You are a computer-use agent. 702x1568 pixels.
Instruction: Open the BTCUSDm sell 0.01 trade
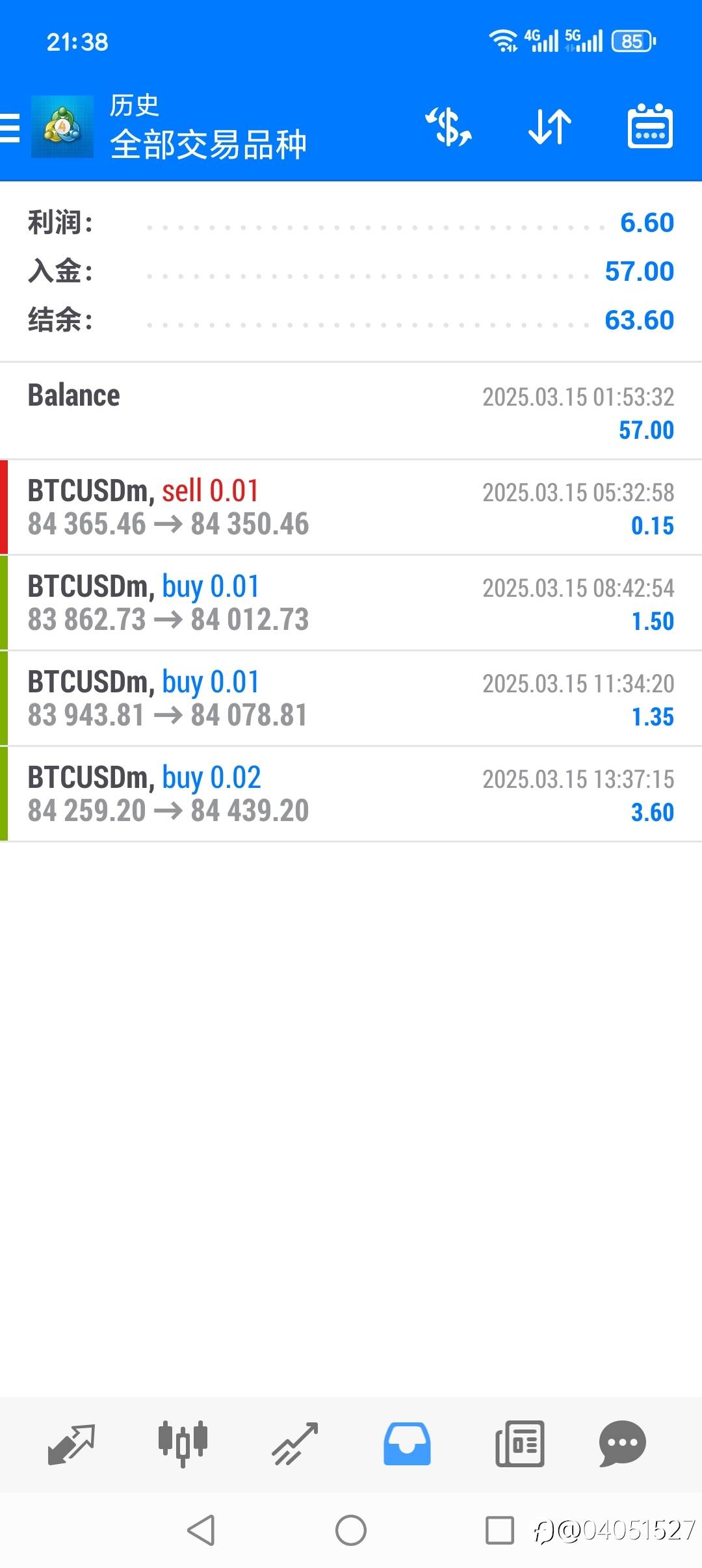point(351,507)
